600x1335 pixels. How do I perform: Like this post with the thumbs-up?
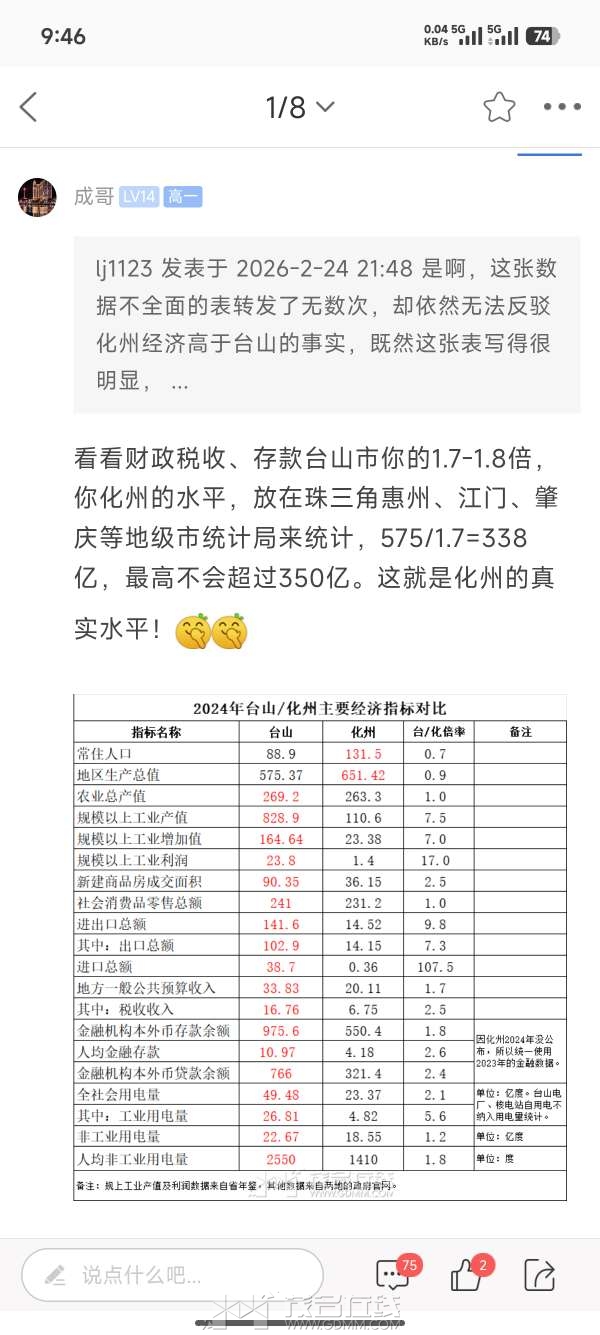pyautogui.click(x=466, y=1275)
